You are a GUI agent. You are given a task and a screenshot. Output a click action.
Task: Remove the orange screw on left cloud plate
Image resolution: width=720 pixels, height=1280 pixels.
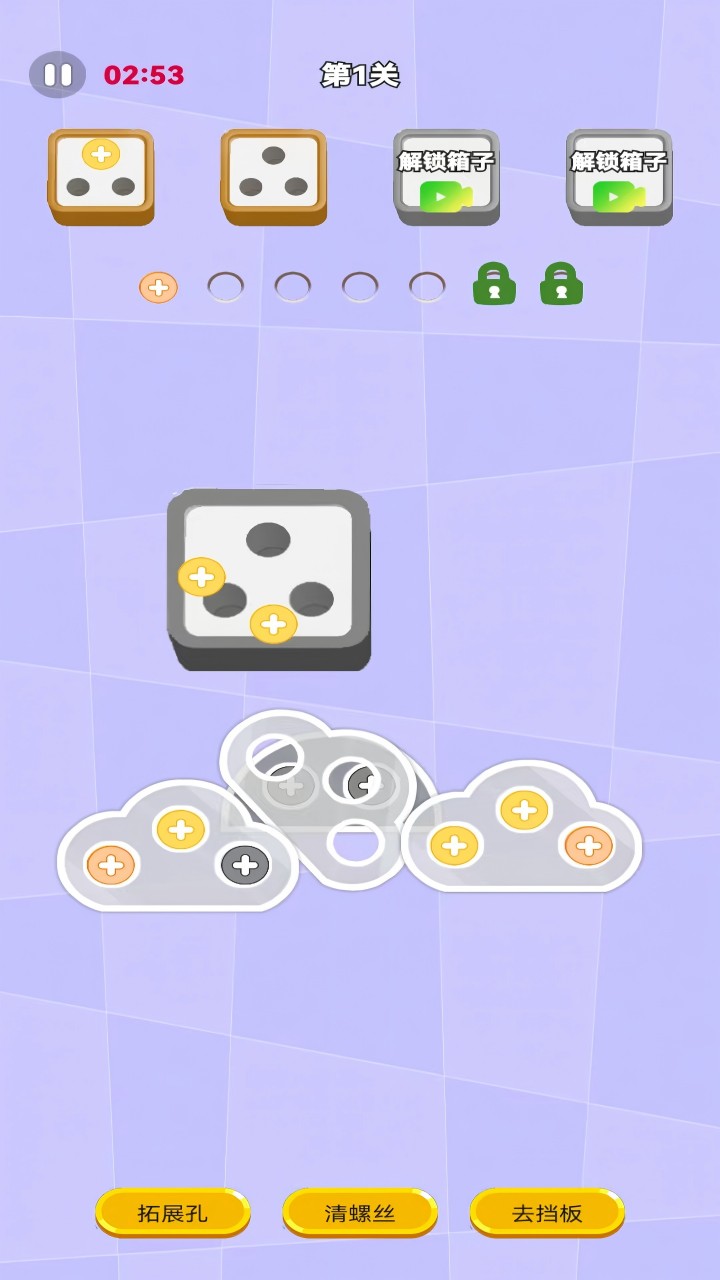click(111, 864)
